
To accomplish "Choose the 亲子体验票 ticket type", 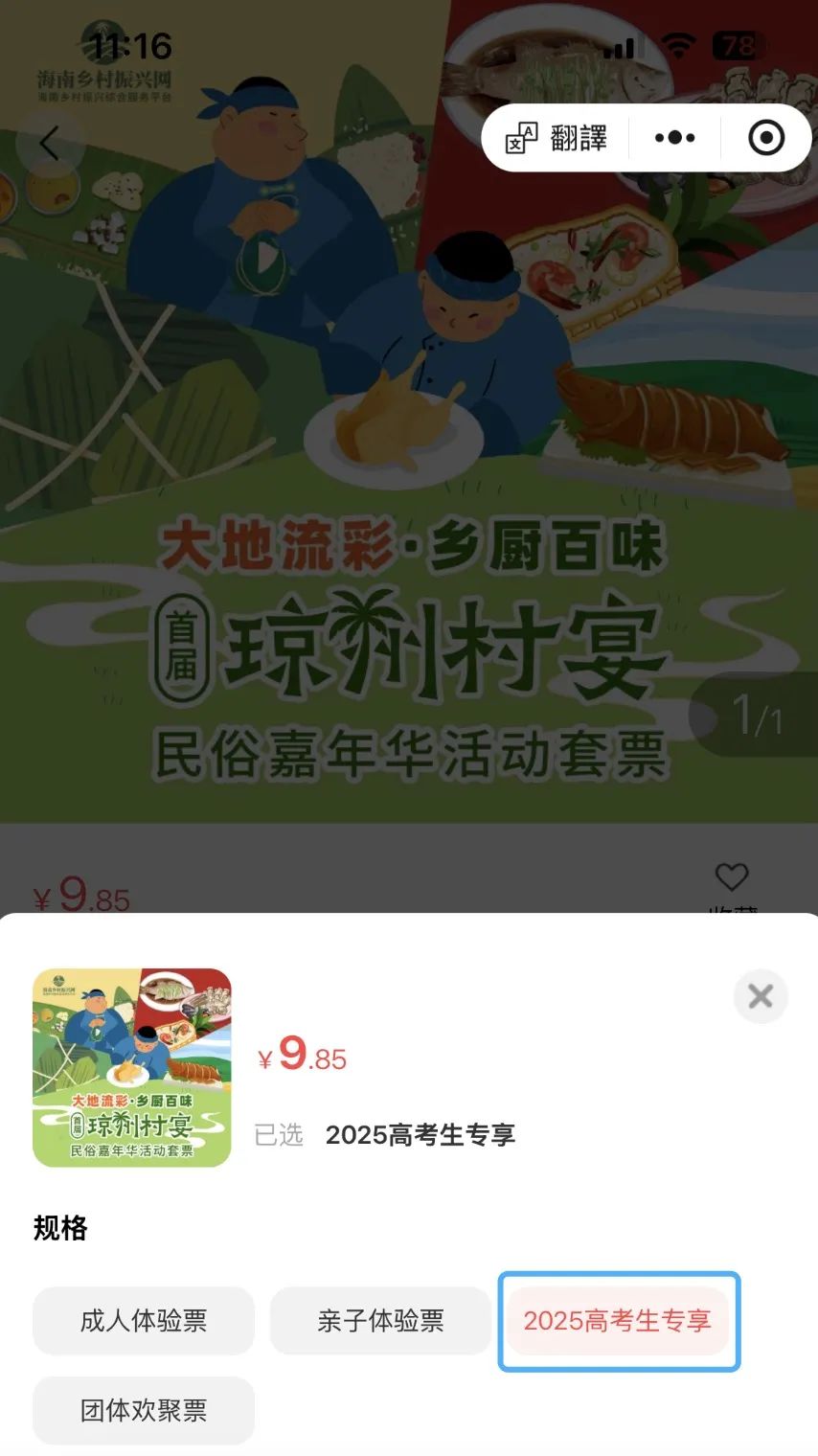I will click(380, 1321).
